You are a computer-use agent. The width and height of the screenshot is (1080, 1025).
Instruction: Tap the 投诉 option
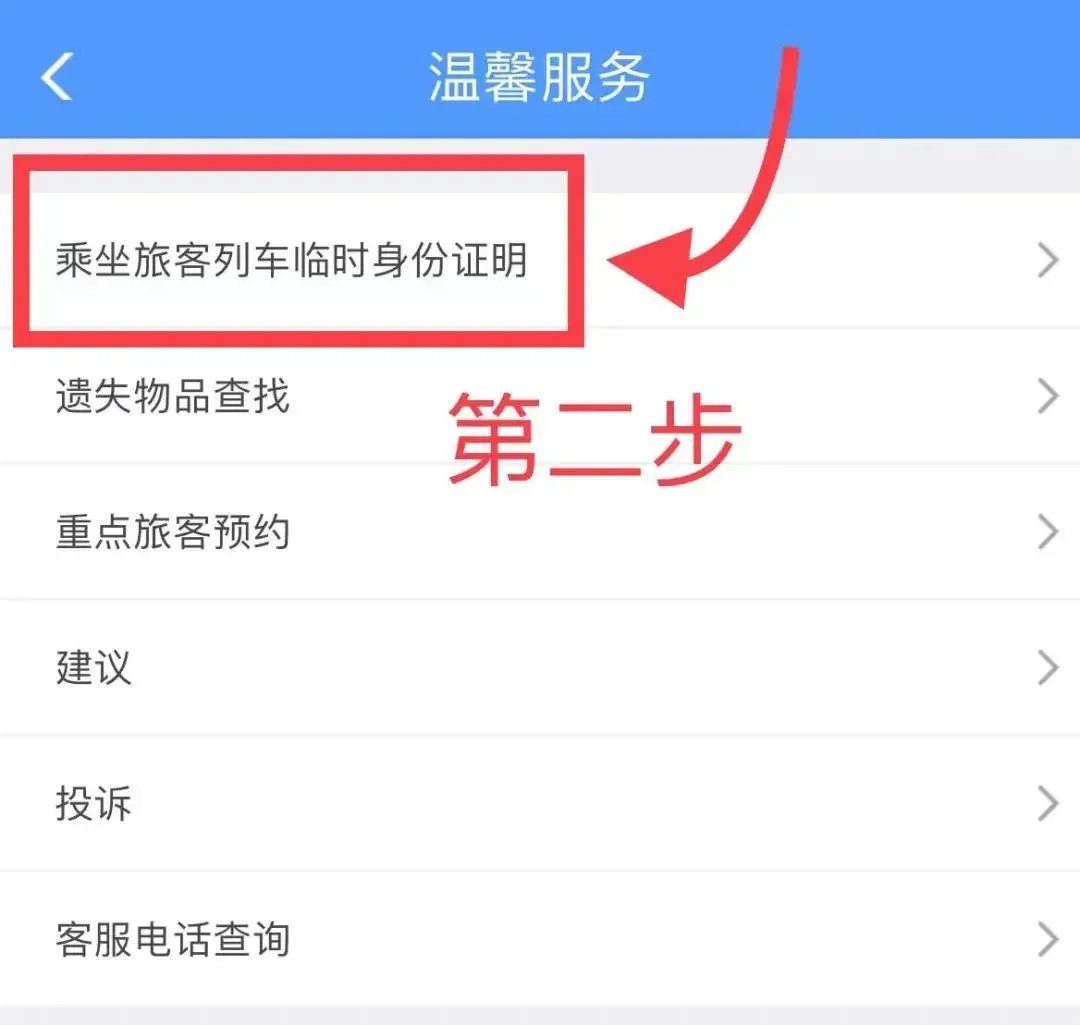point(540,803)
